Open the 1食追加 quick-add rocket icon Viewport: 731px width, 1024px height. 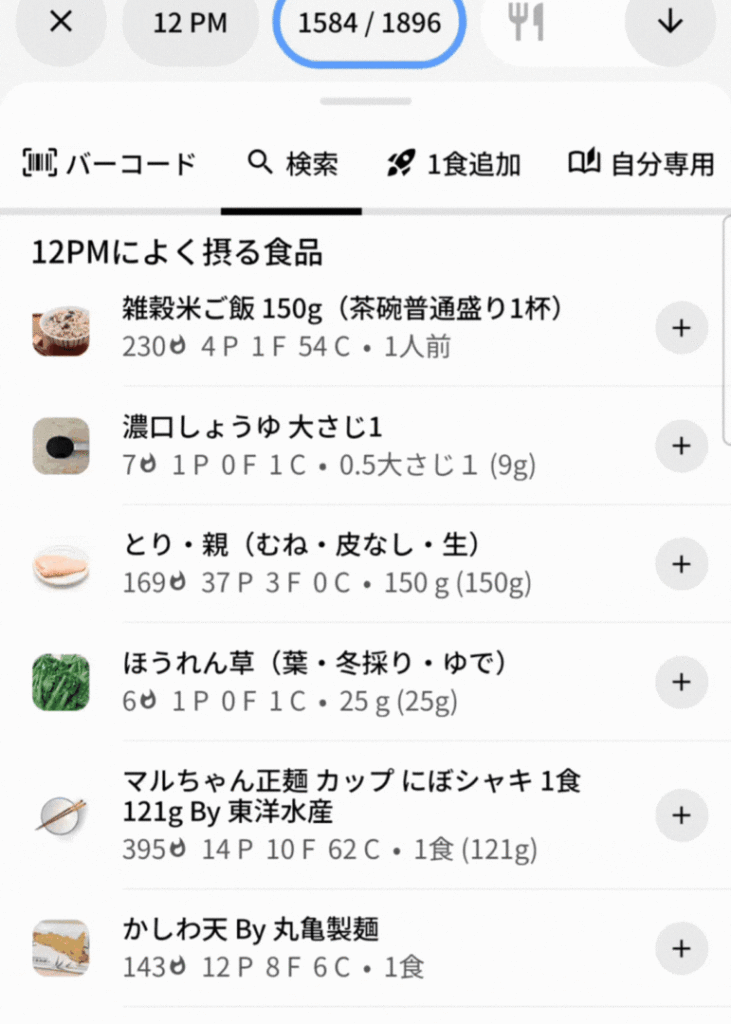point(401,163)
